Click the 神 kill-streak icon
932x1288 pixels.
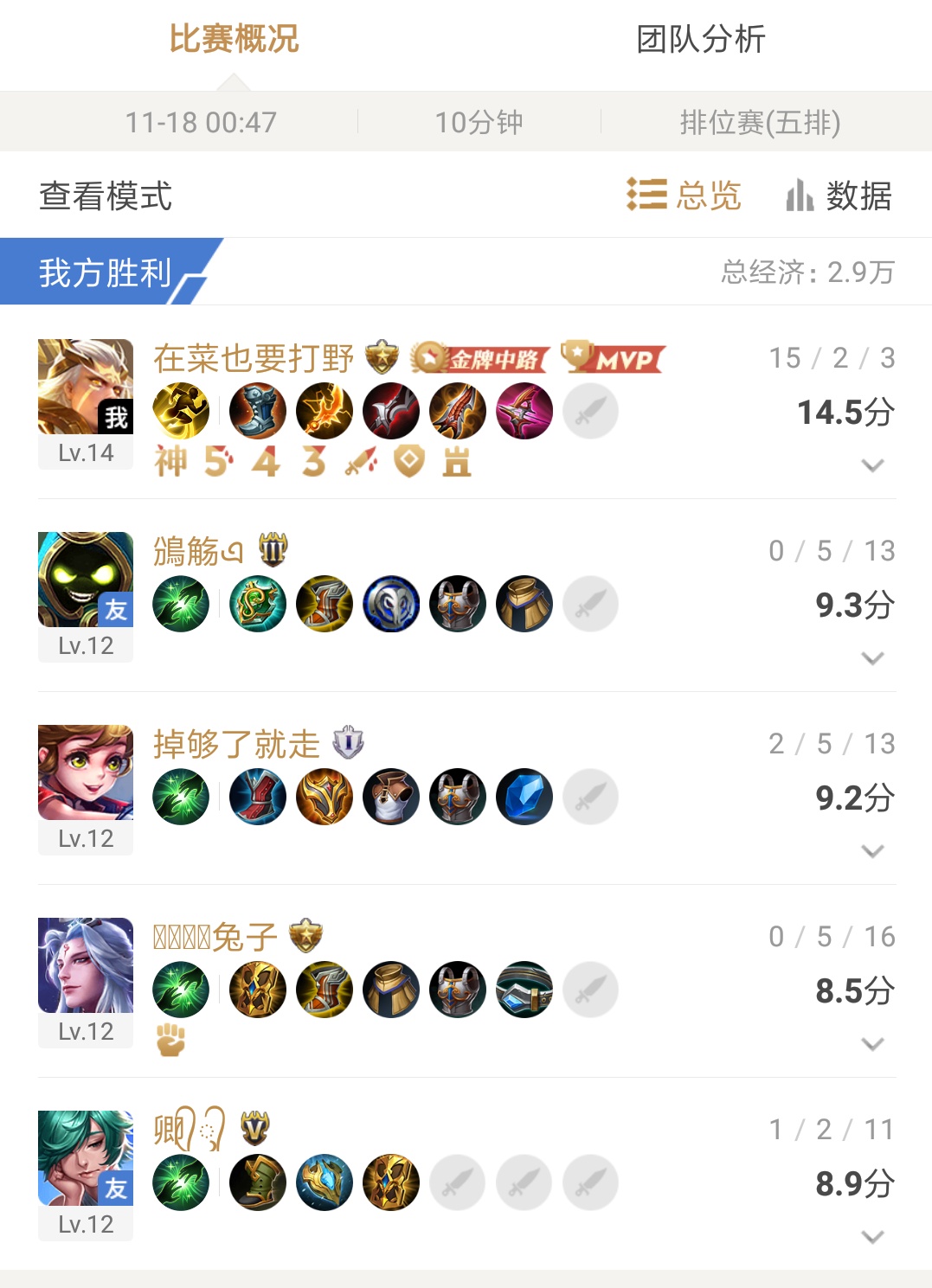pyautogui.click(x=171, y=463)
